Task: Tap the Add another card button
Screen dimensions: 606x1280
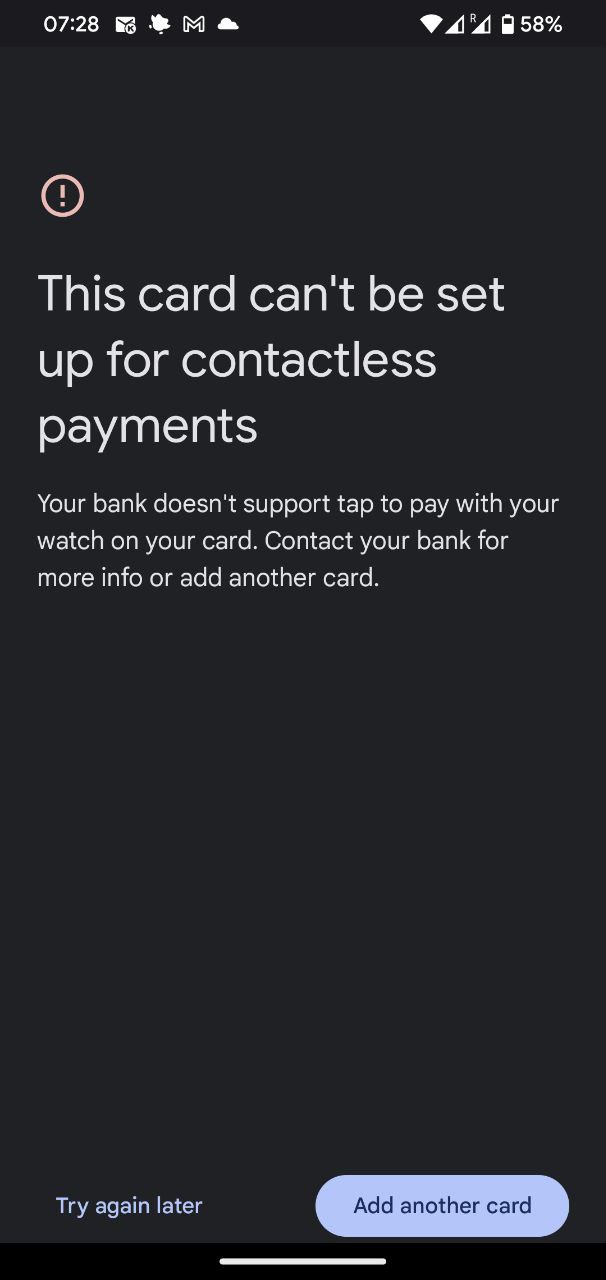Action: [x=442, y=1205]
